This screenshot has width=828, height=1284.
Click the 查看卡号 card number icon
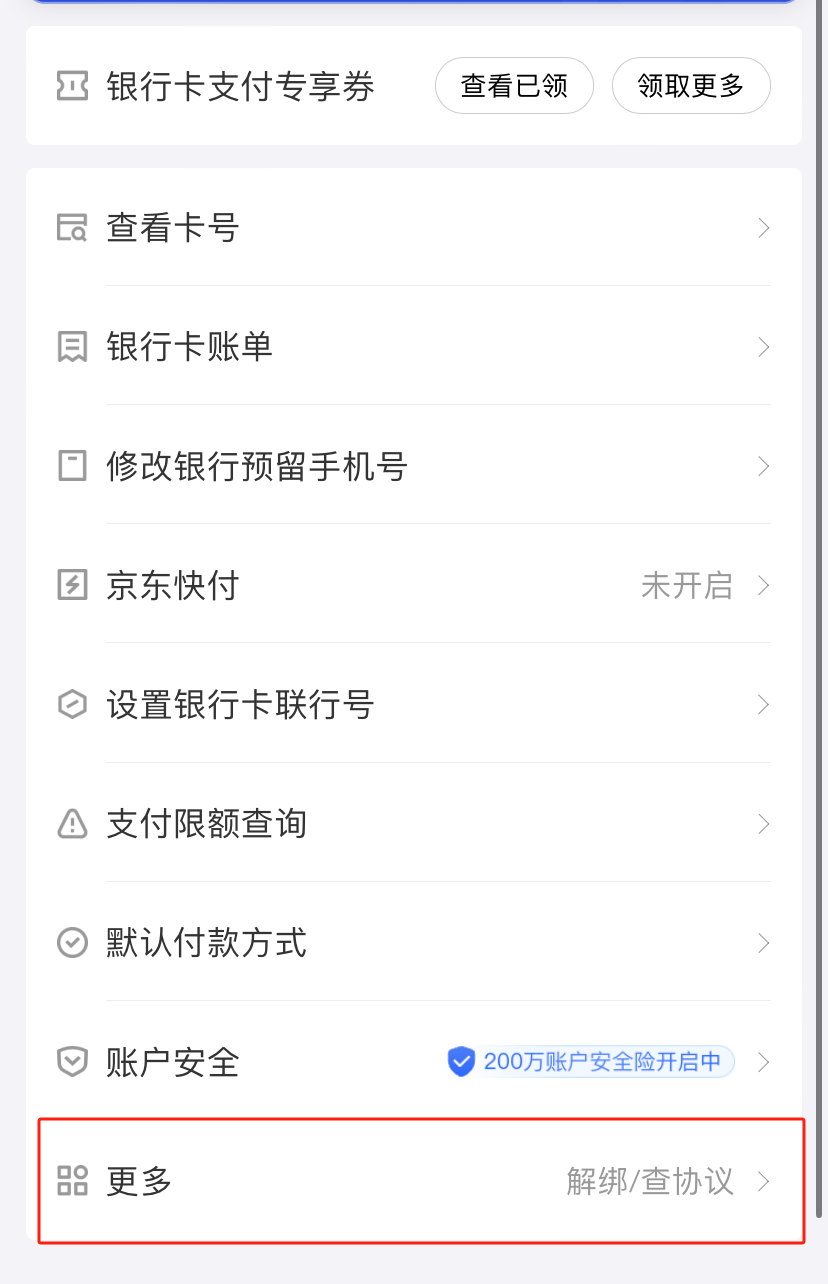pyautogui.click(x=71, y=227)
